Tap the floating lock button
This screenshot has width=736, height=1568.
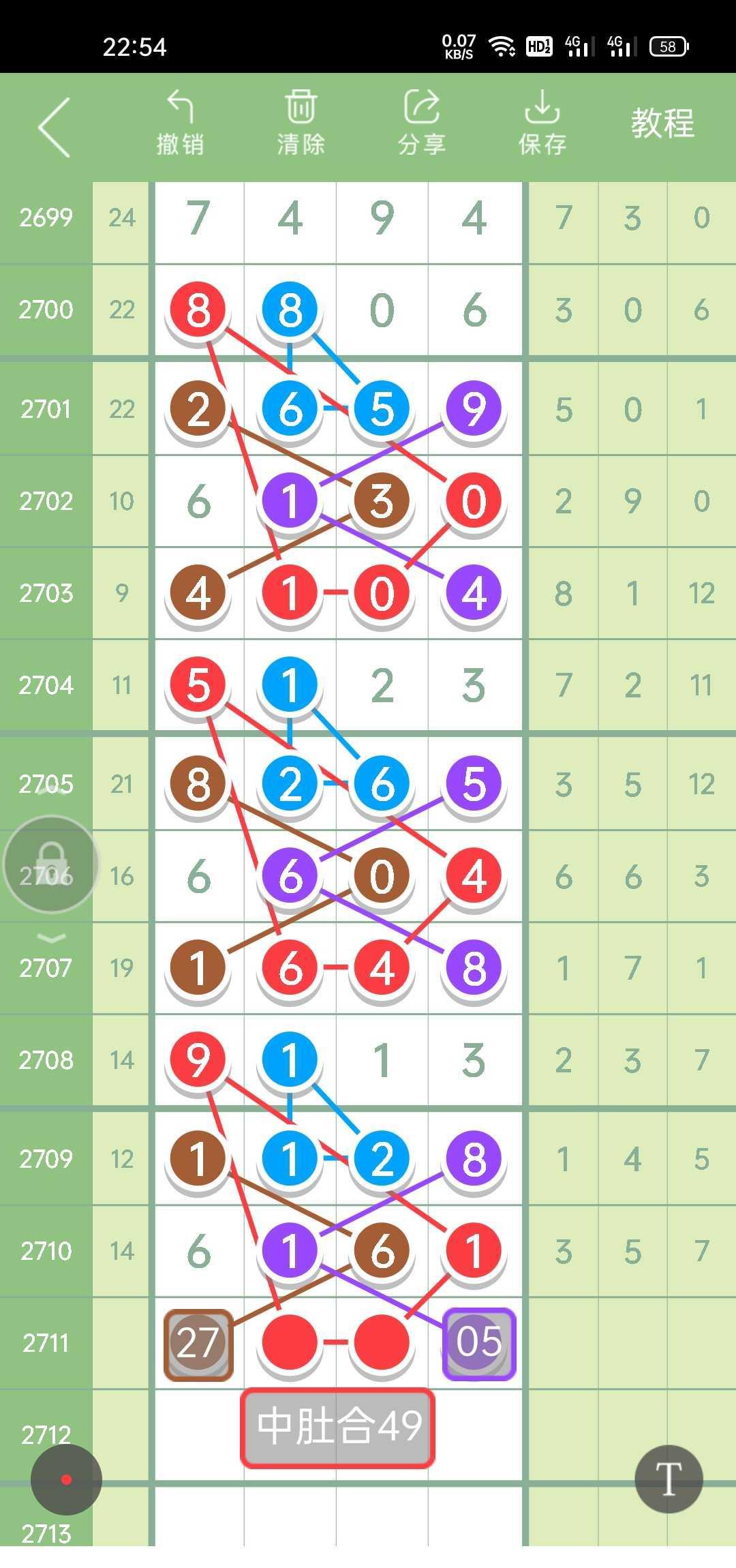click(51, 863)
